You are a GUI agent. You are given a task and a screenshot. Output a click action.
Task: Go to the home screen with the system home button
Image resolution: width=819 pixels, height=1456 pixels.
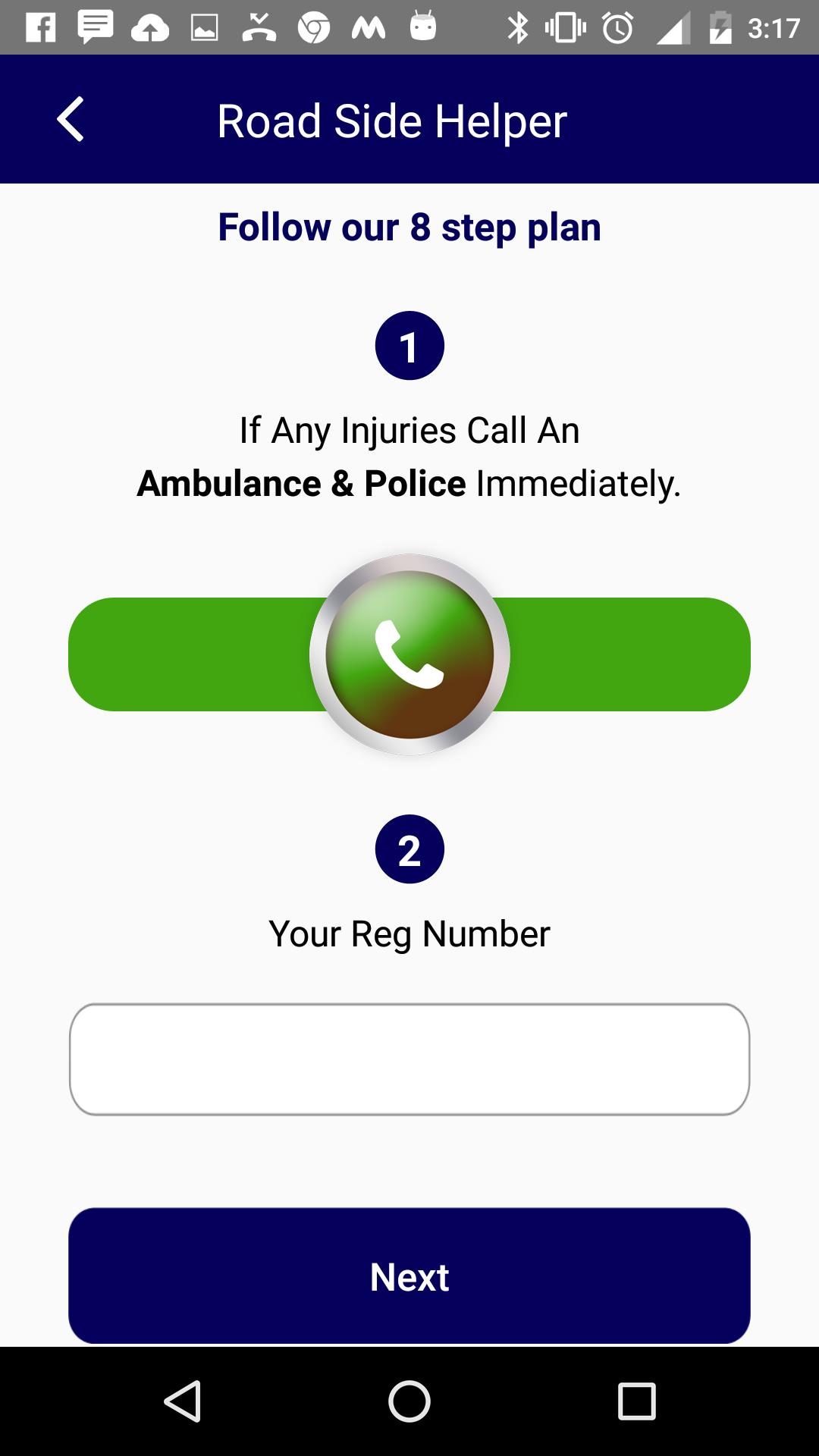point(409,1401)
